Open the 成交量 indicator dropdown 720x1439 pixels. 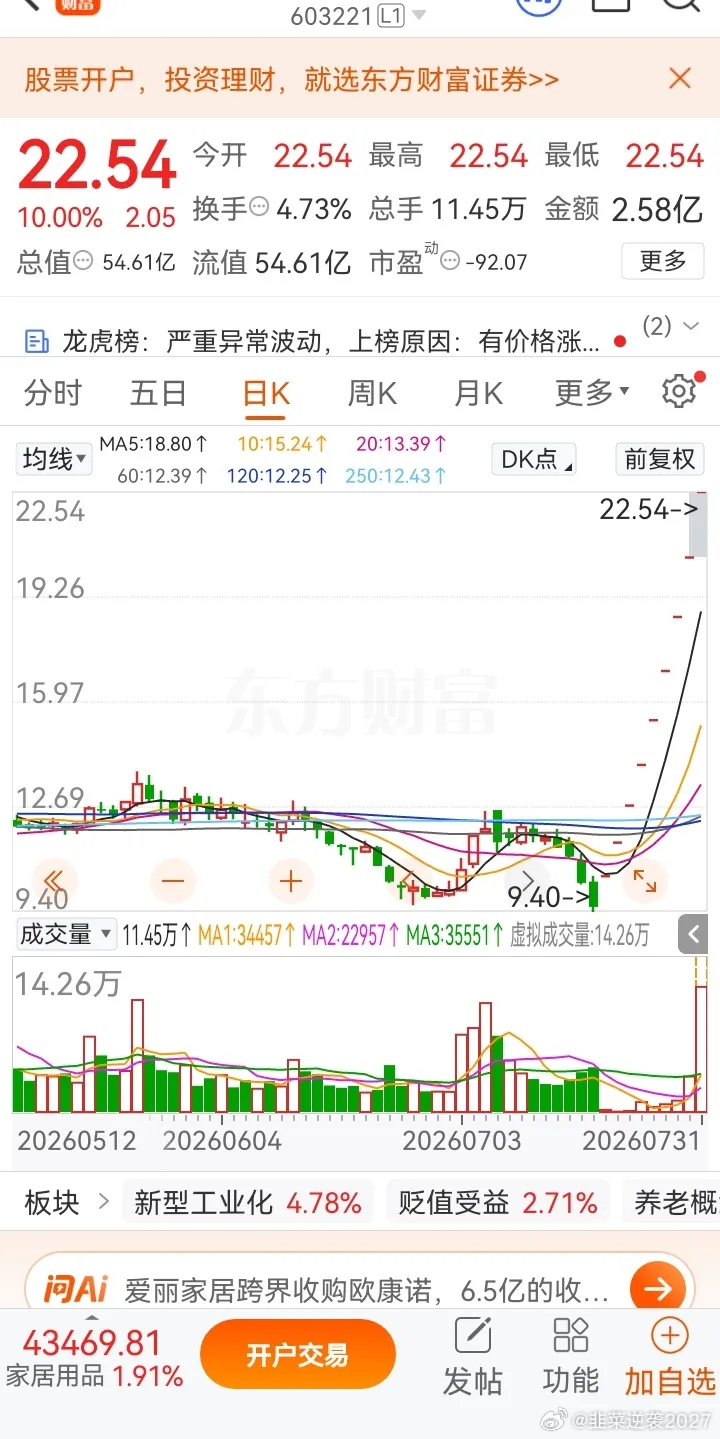click(66, 934)
